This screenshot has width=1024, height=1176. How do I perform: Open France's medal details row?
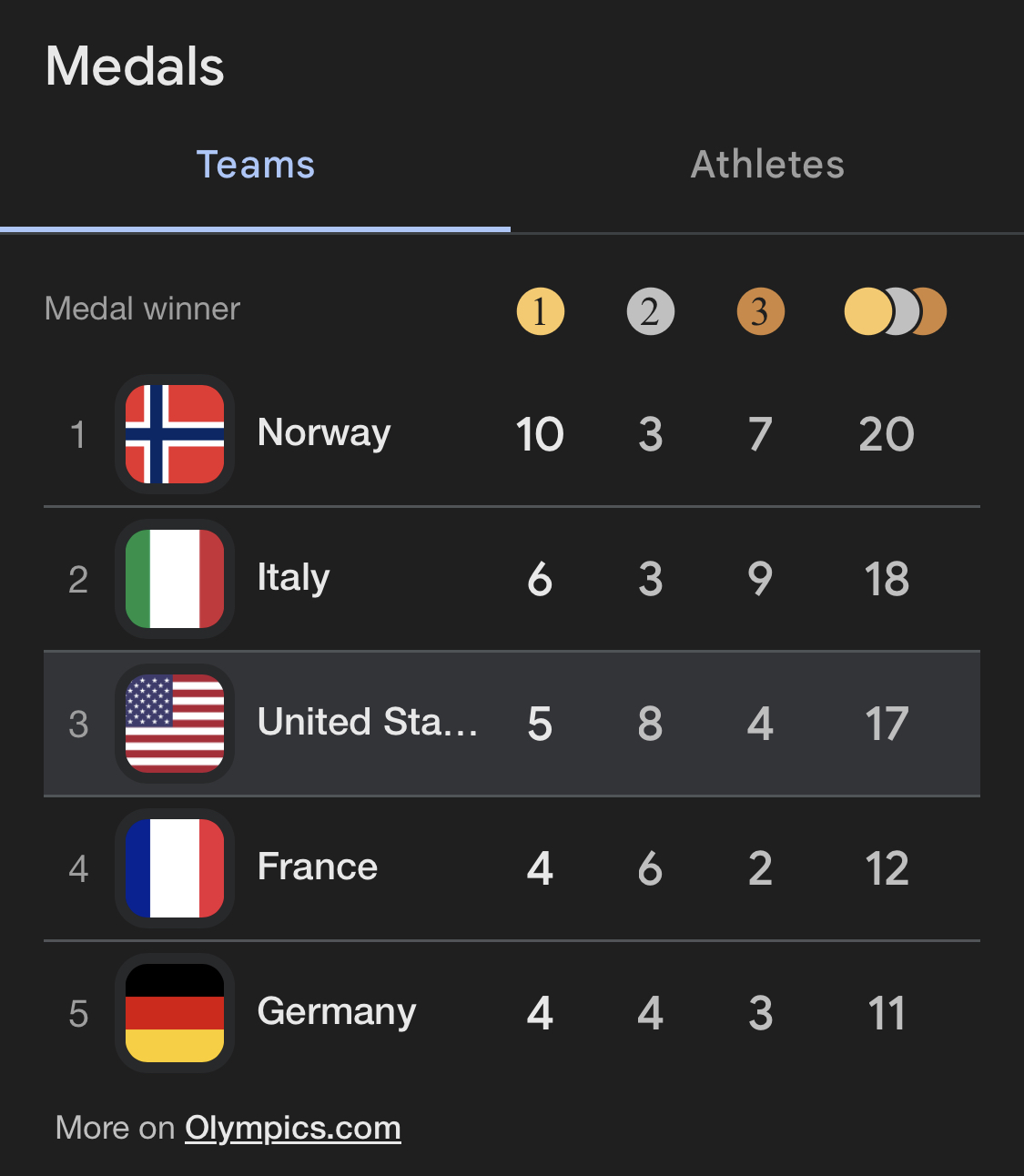point(510,868)
